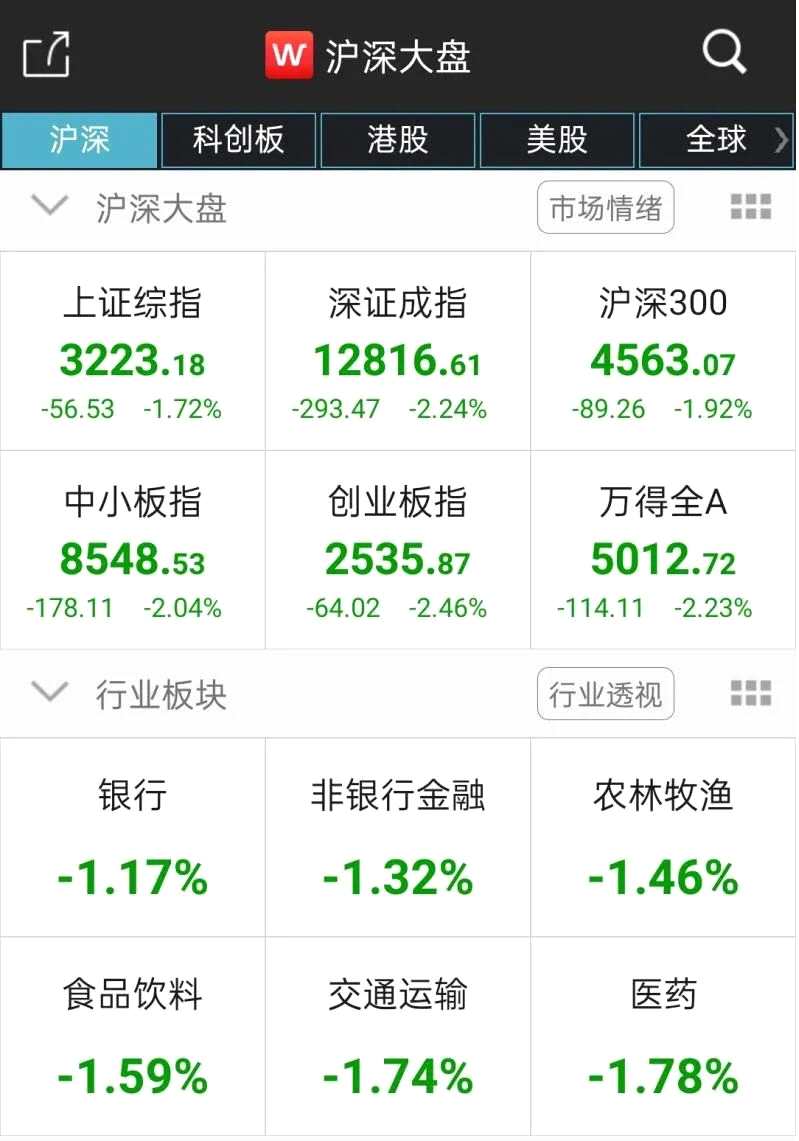The width and height of the screenshot is (799, 1141).
Task: Open the 行业透视 button
Action: pos(606,694)
